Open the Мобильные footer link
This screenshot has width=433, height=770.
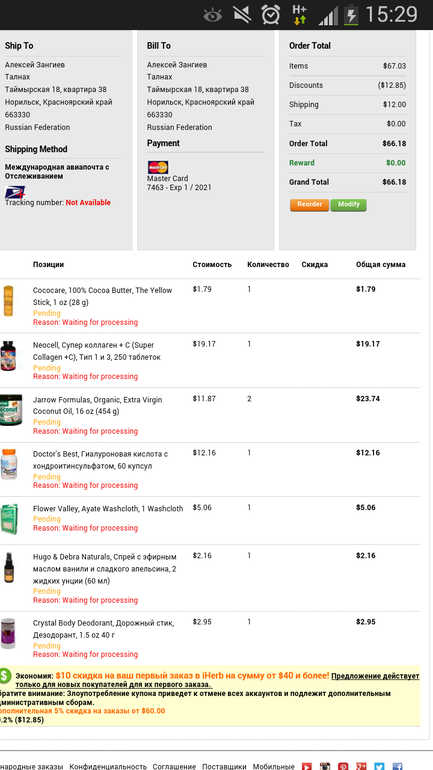click(x=273, y=766)
